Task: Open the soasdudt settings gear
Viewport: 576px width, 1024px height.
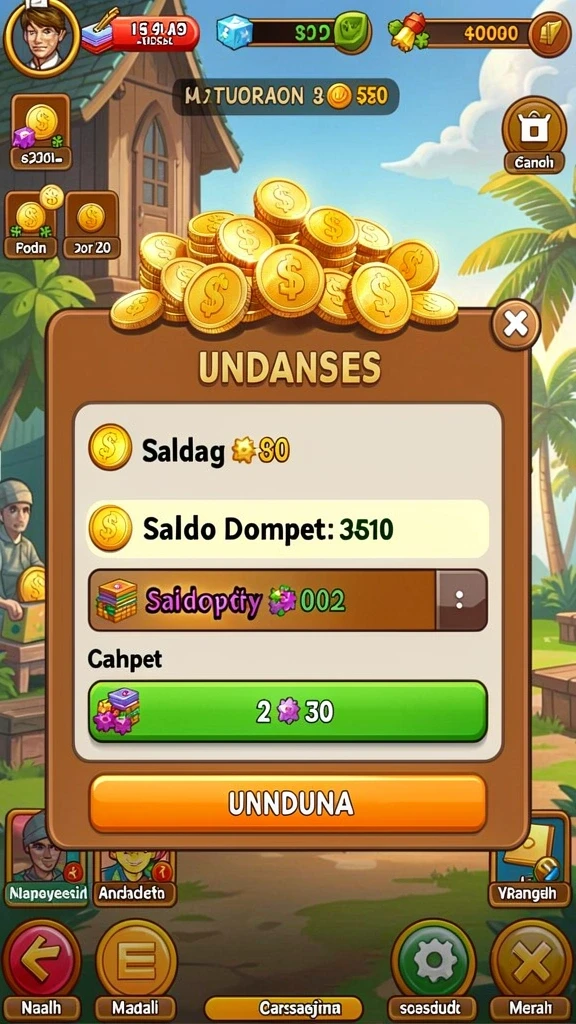Action: (434, 970)
